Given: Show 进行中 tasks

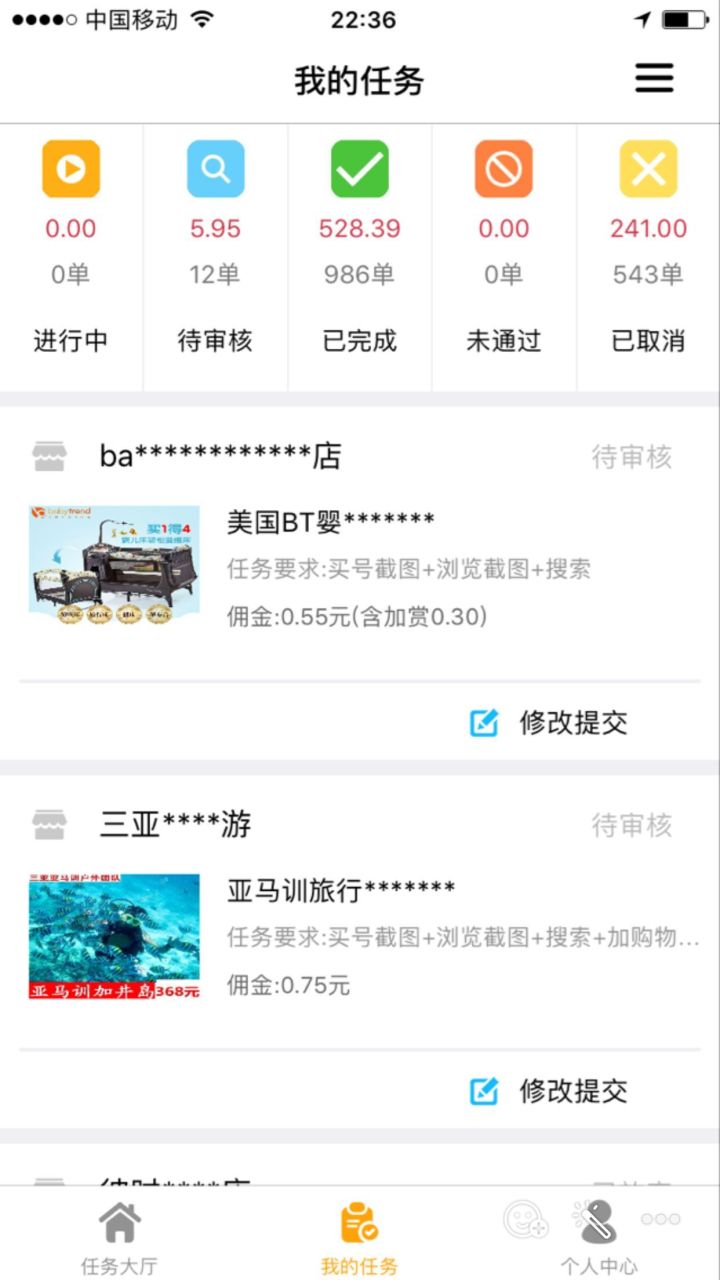Looking at the screenshot, I should (71, 255).
